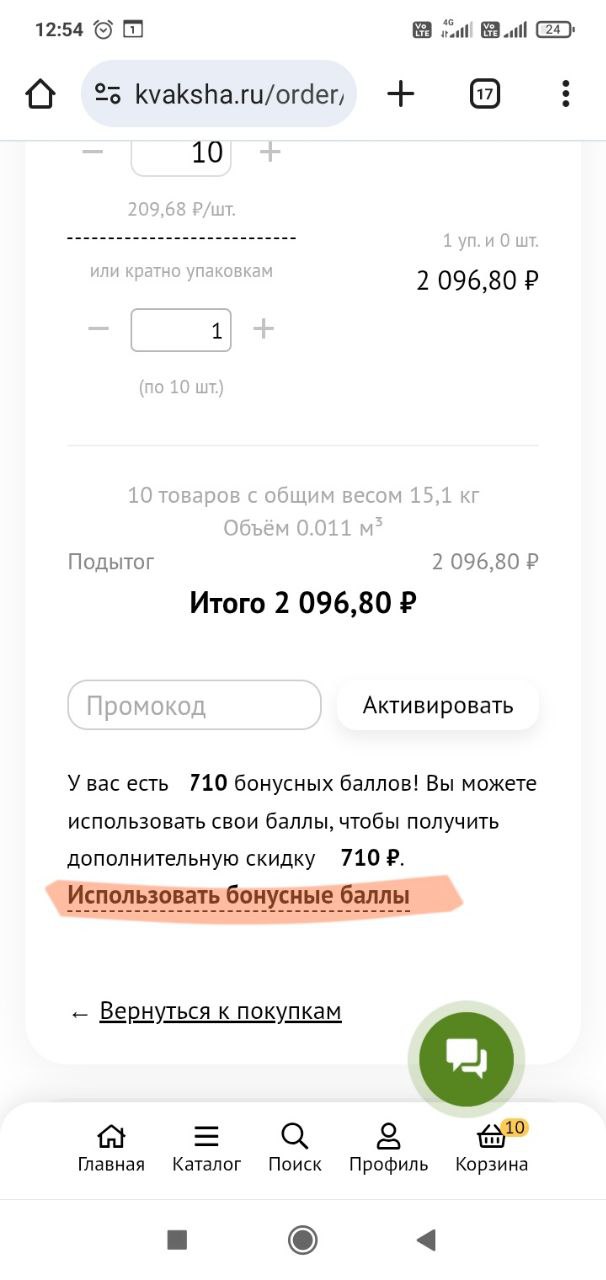Decrease the package count by one
Viewport: 606px width, 1280px height.
(x=98, y=329)
